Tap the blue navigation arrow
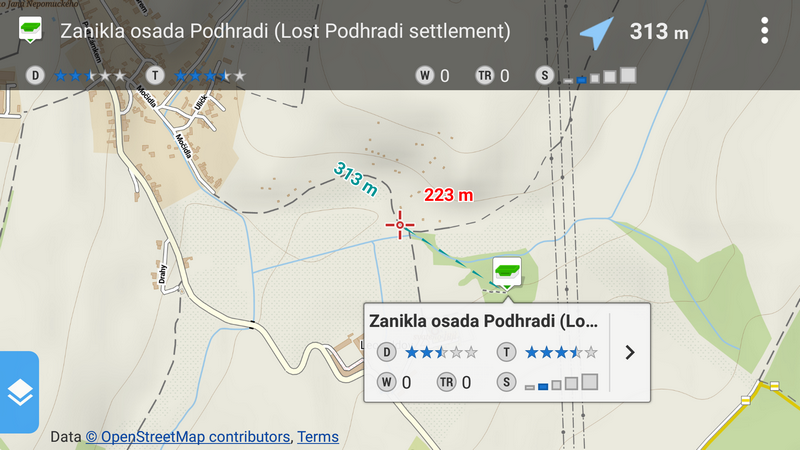The width and height of the screenshot is (800, 450). point(596,32)
